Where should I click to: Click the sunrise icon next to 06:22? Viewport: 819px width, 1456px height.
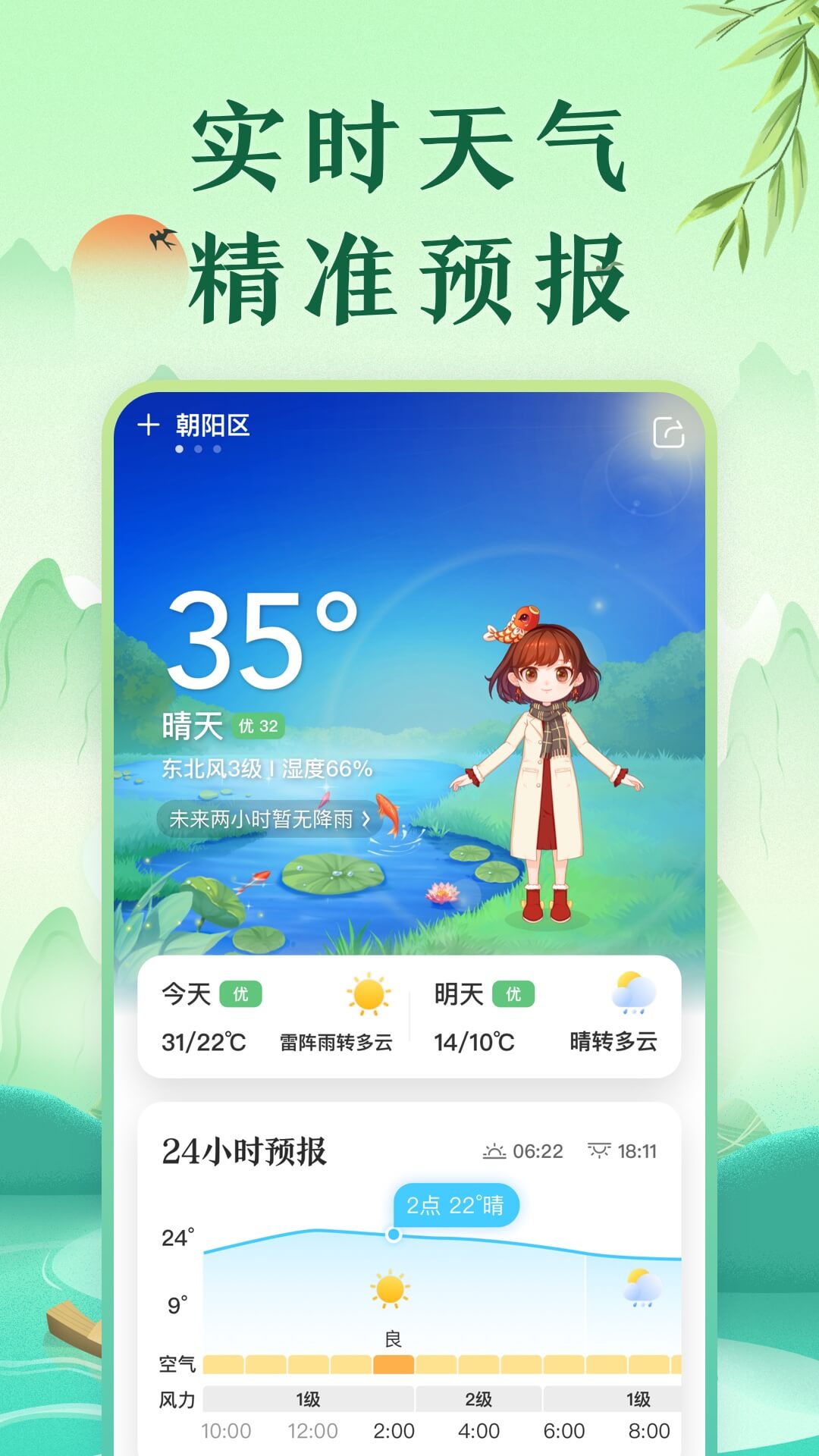(x=494, y=1151)
